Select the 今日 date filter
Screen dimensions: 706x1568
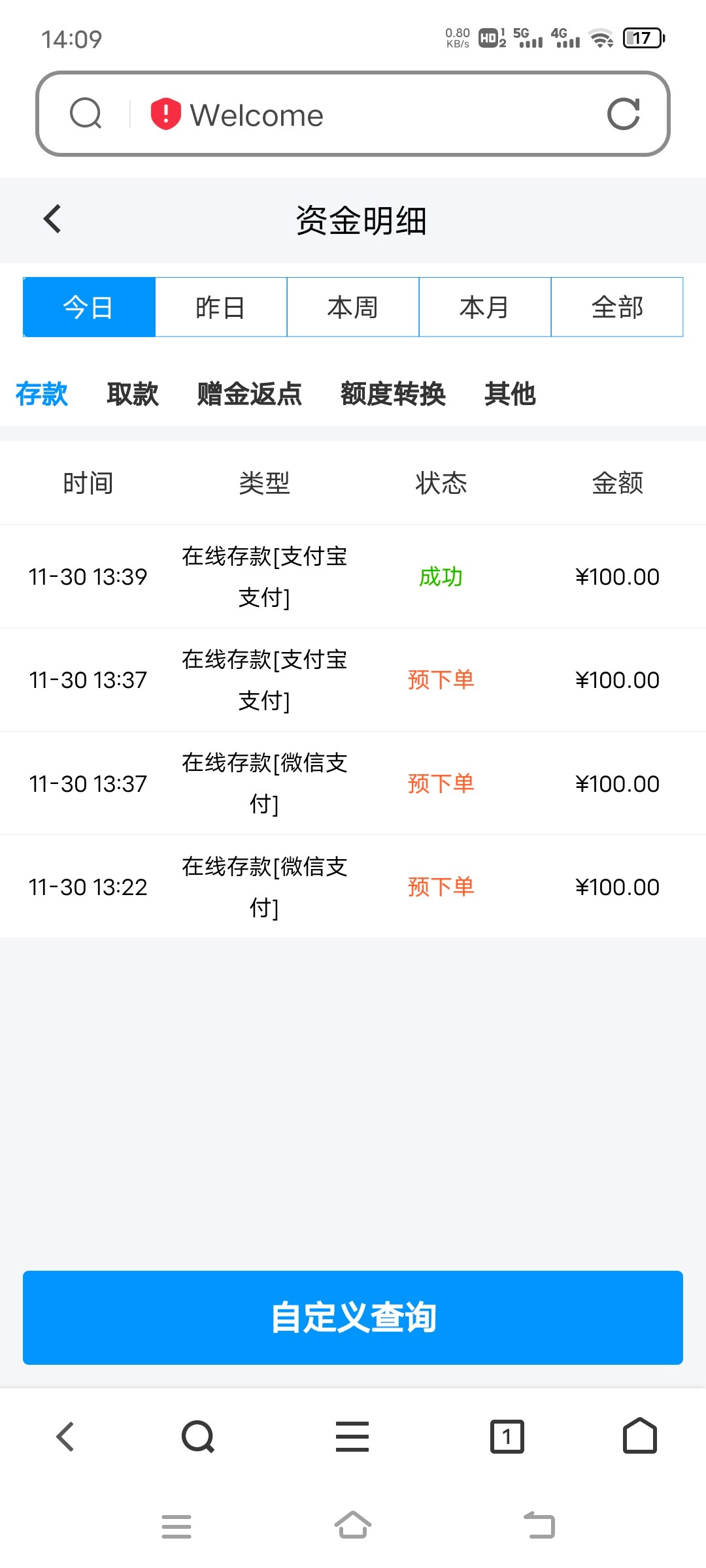pos(89,307)
